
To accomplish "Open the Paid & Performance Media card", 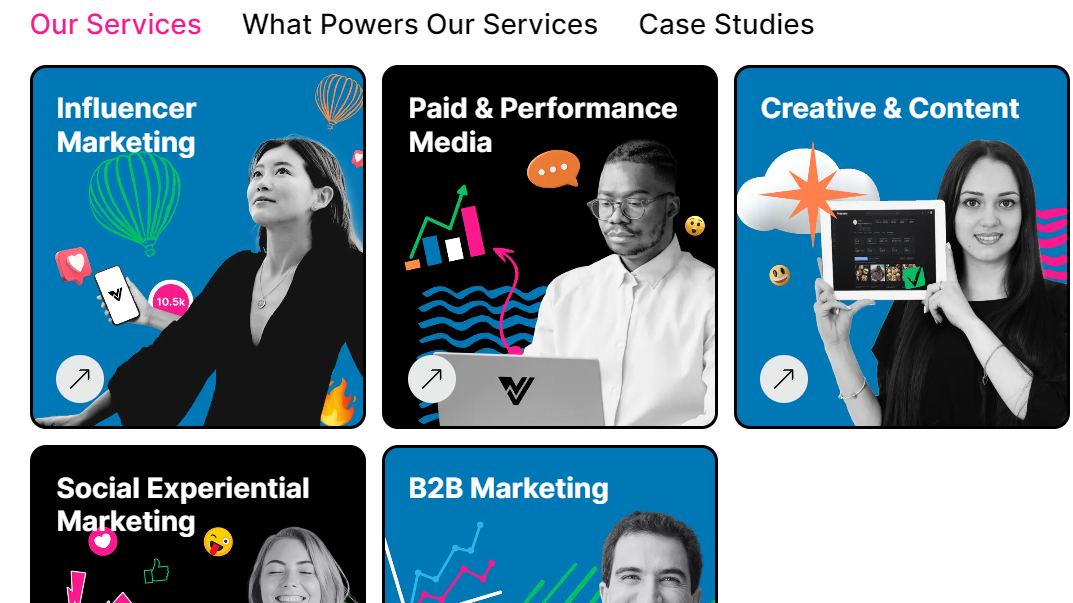I will coord(550,246).
